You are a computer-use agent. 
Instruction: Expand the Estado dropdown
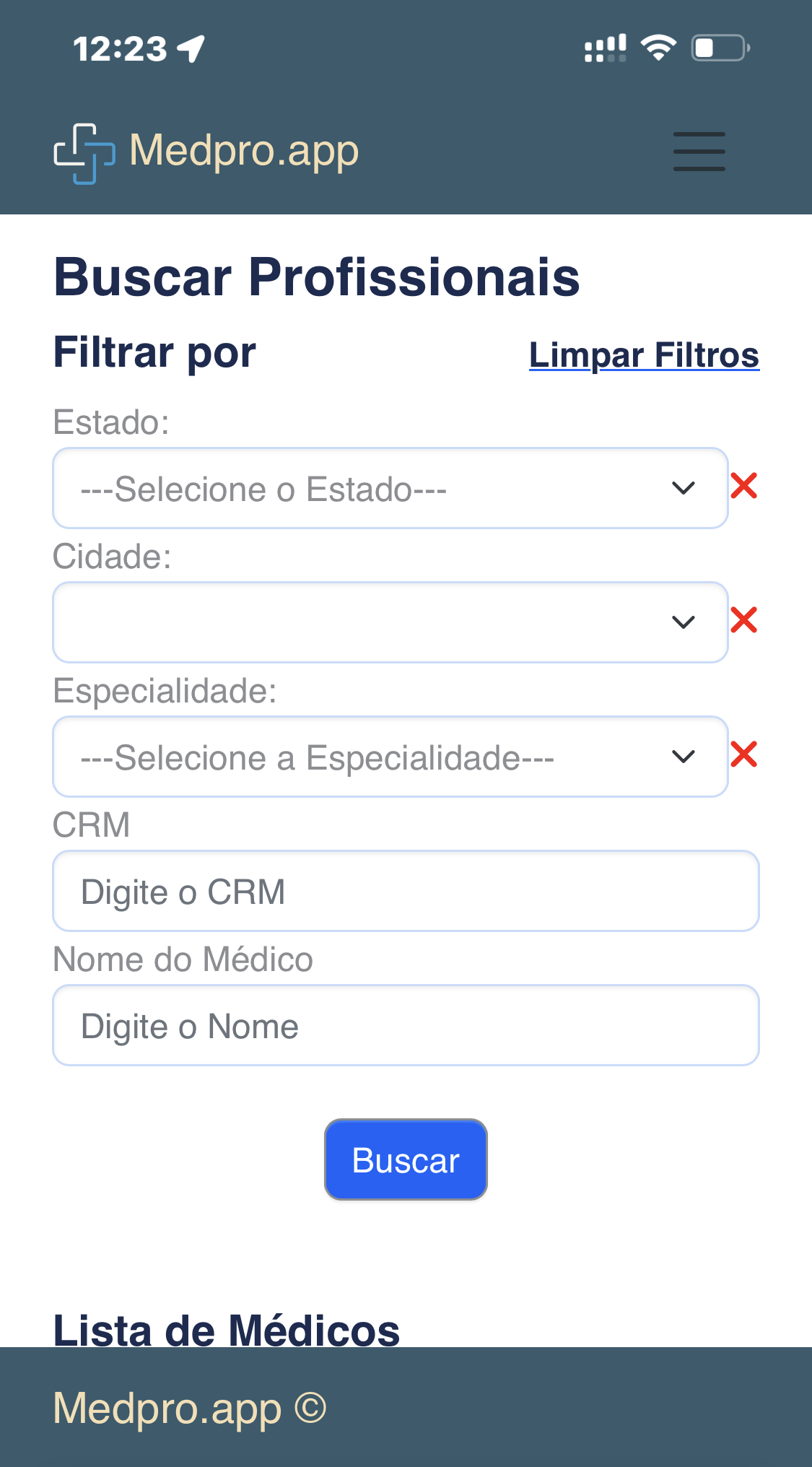tap(390, 488)
